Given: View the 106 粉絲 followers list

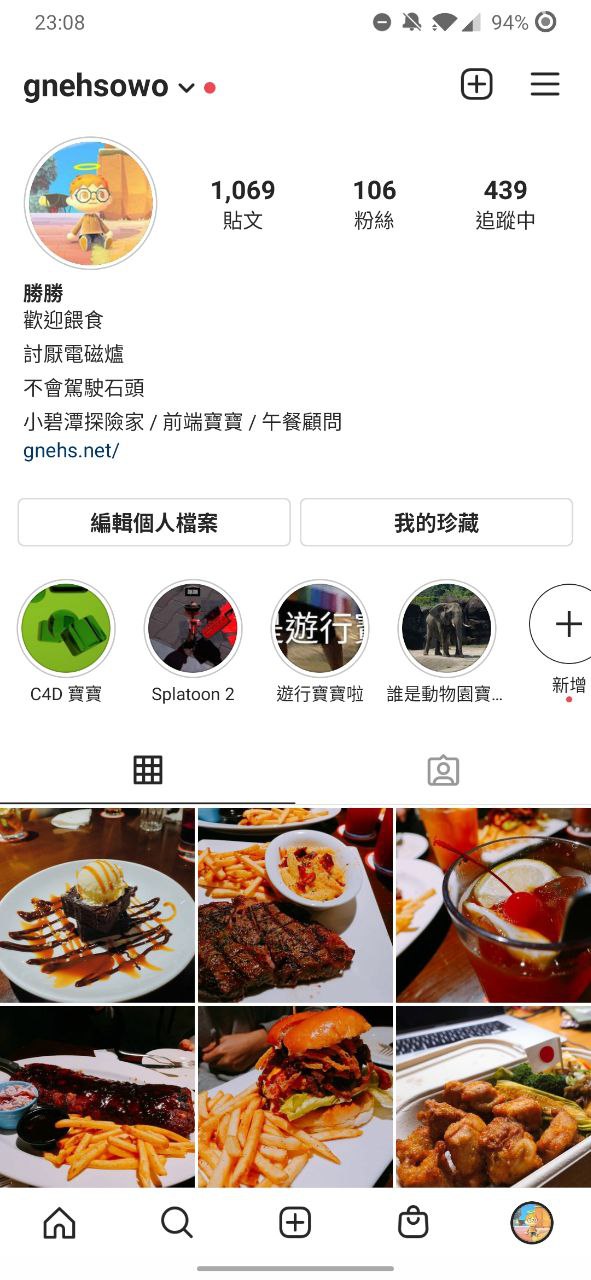Looking at the screenshot, I should (x=374, y=205).
